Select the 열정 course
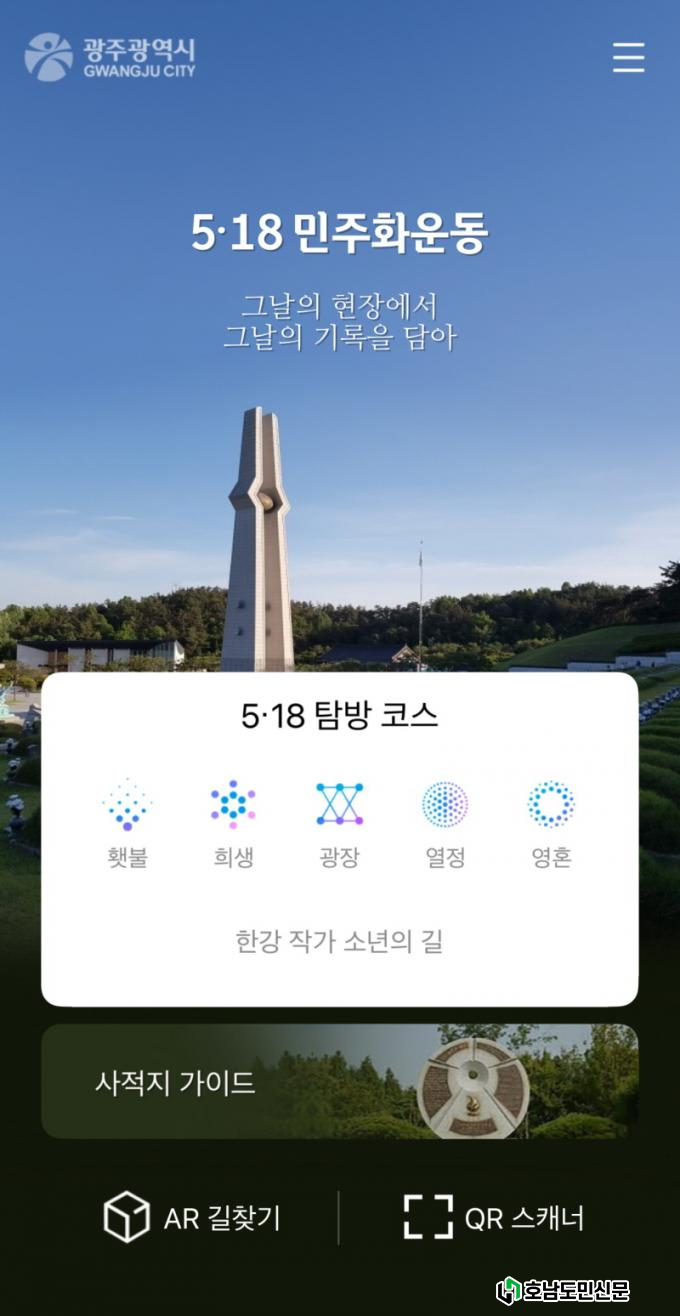 (x=445, y=823)
